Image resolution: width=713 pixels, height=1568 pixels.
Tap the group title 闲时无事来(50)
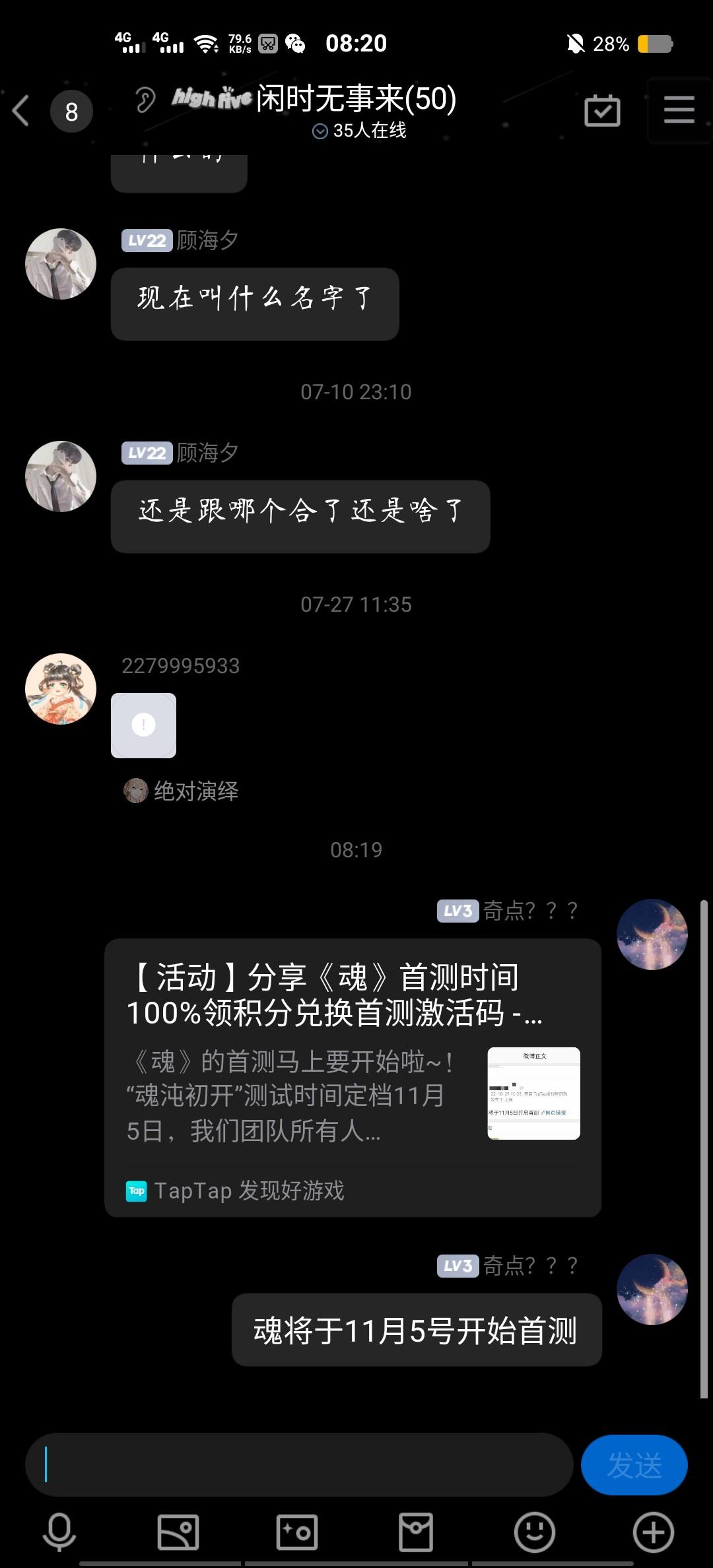click(x=356, y=100)
